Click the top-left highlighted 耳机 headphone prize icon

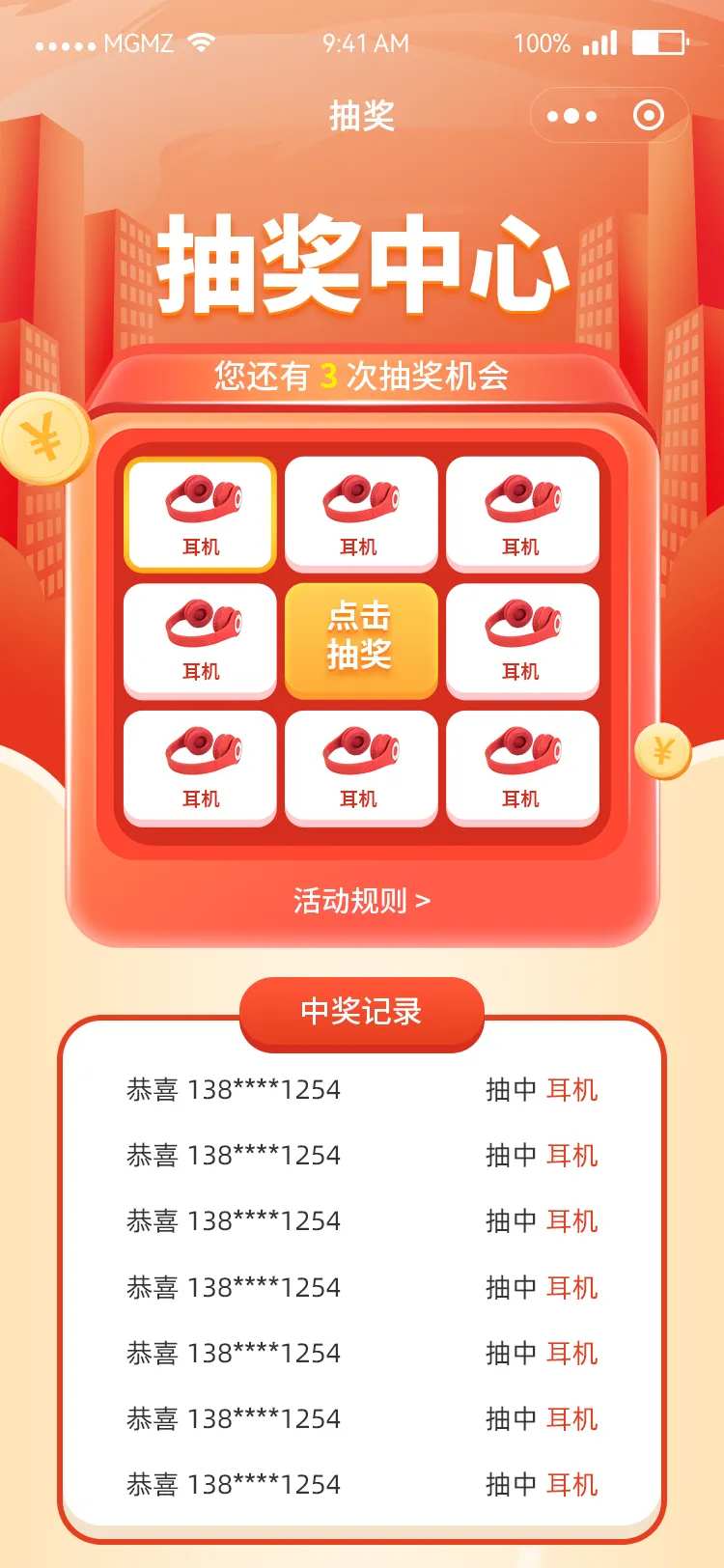[200, 514]
